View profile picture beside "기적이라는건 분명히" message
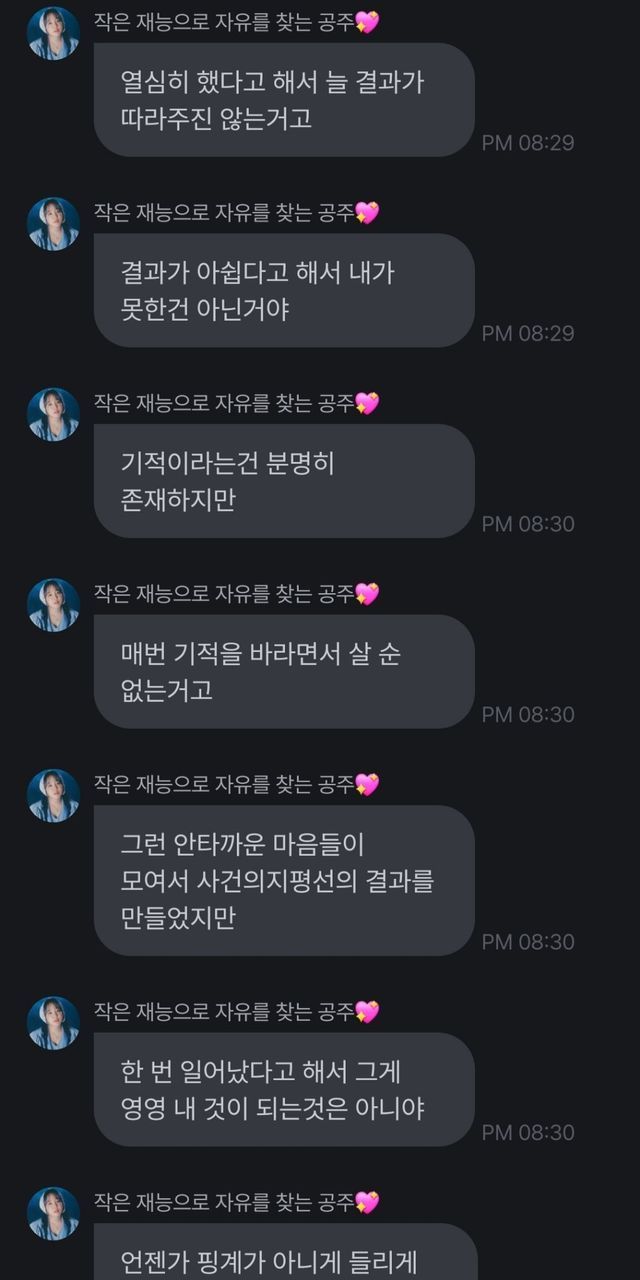640x1280 pixels. point(53,414)
